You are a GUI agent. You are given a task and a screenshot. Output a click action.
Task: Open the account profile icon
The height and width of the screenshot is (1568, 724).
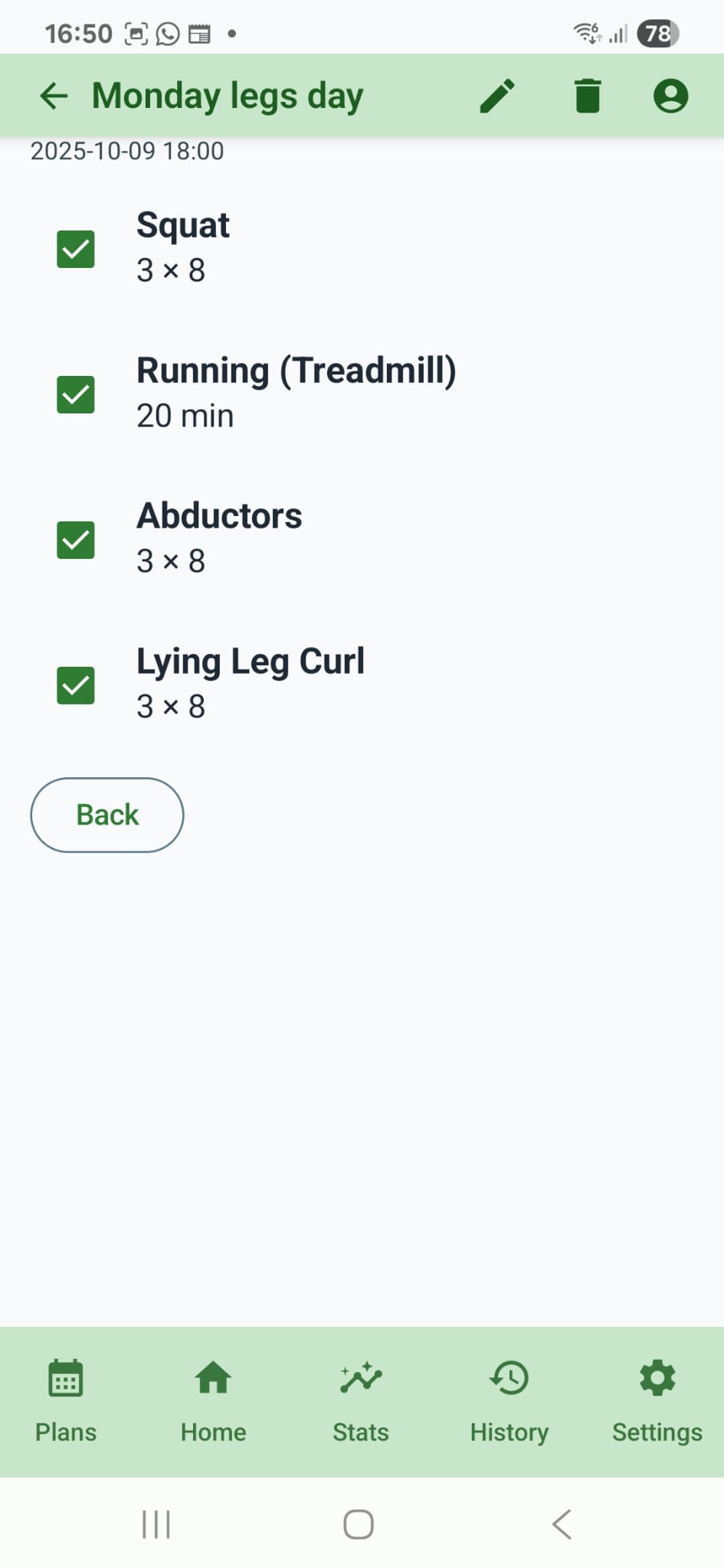click(670, 95)
